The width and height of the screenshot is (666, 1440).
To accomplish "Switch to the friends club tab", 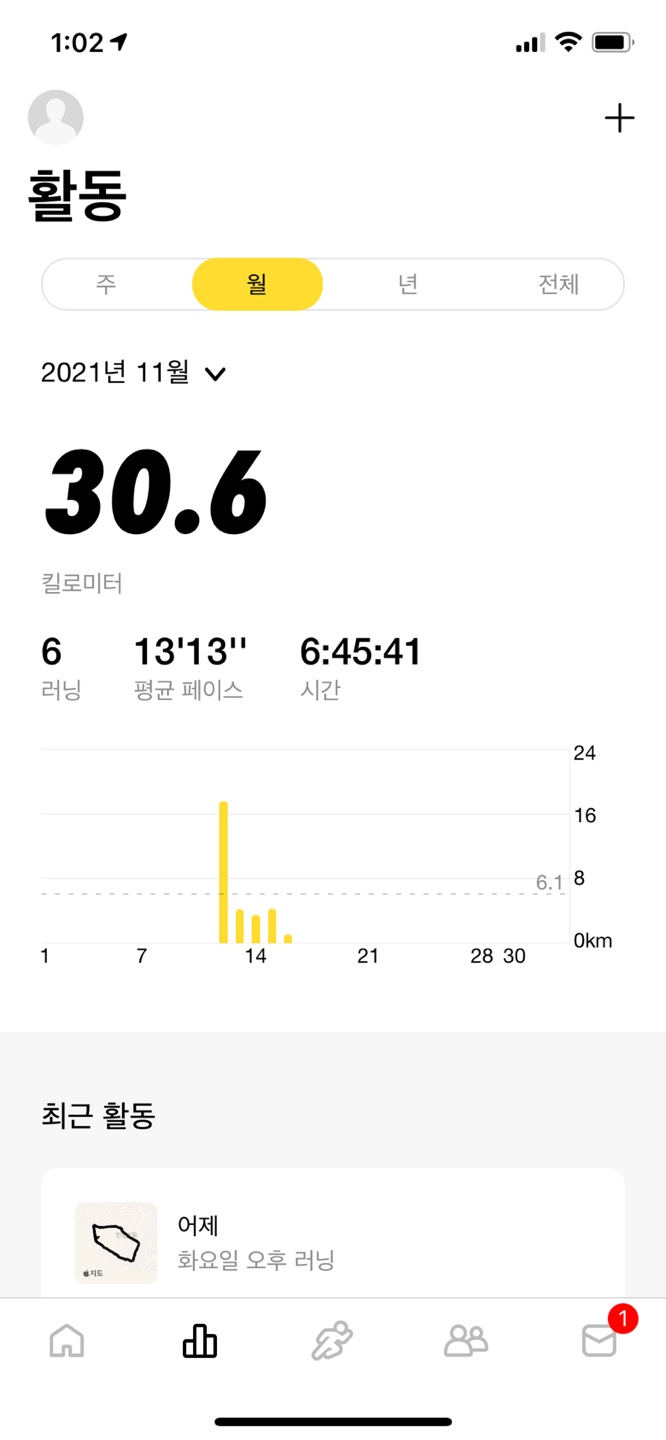I will pyautogui.click(x=466, y=1340).
